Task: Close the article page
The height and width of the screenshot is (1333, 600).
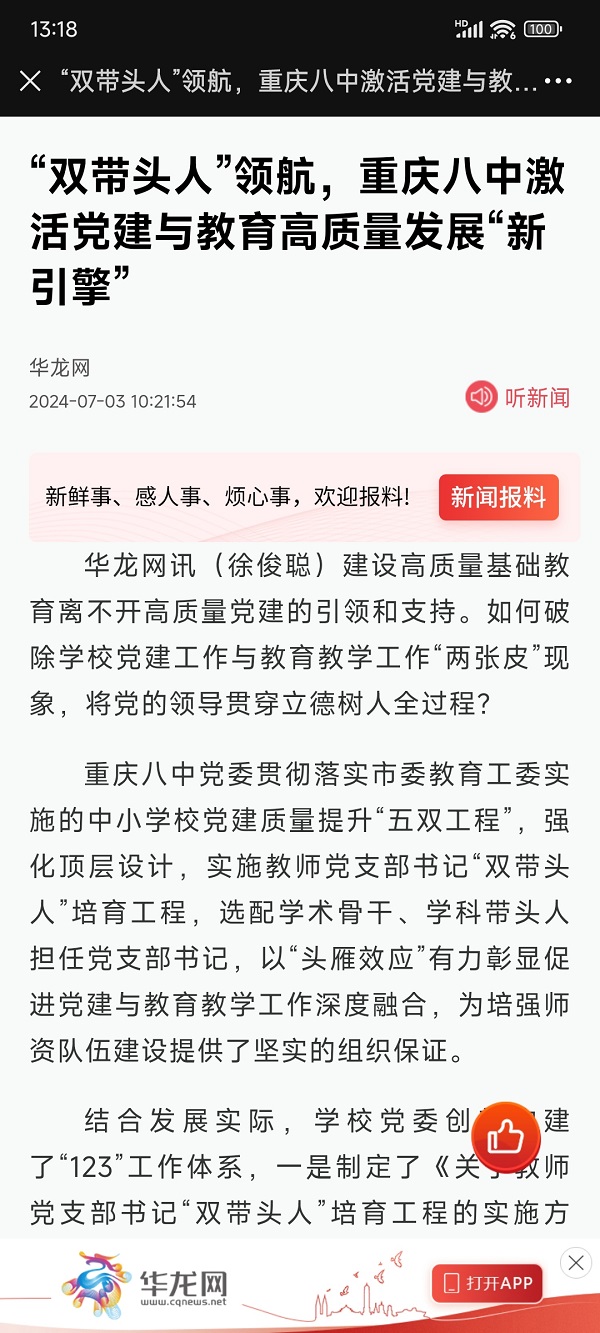Action: [x=30, y=81]
